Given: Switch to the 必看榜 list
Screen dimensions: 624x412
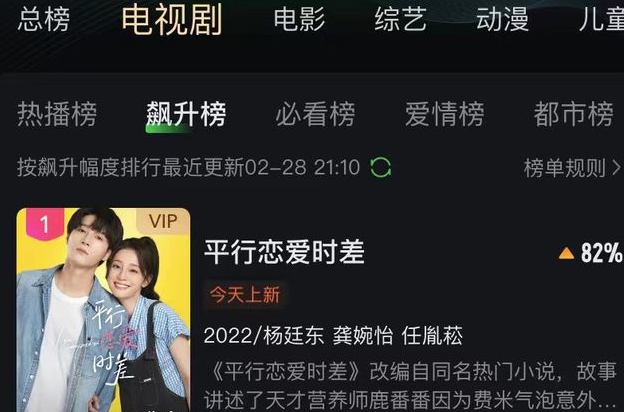Looking at the screenshot, I should [x=315, y=115].
